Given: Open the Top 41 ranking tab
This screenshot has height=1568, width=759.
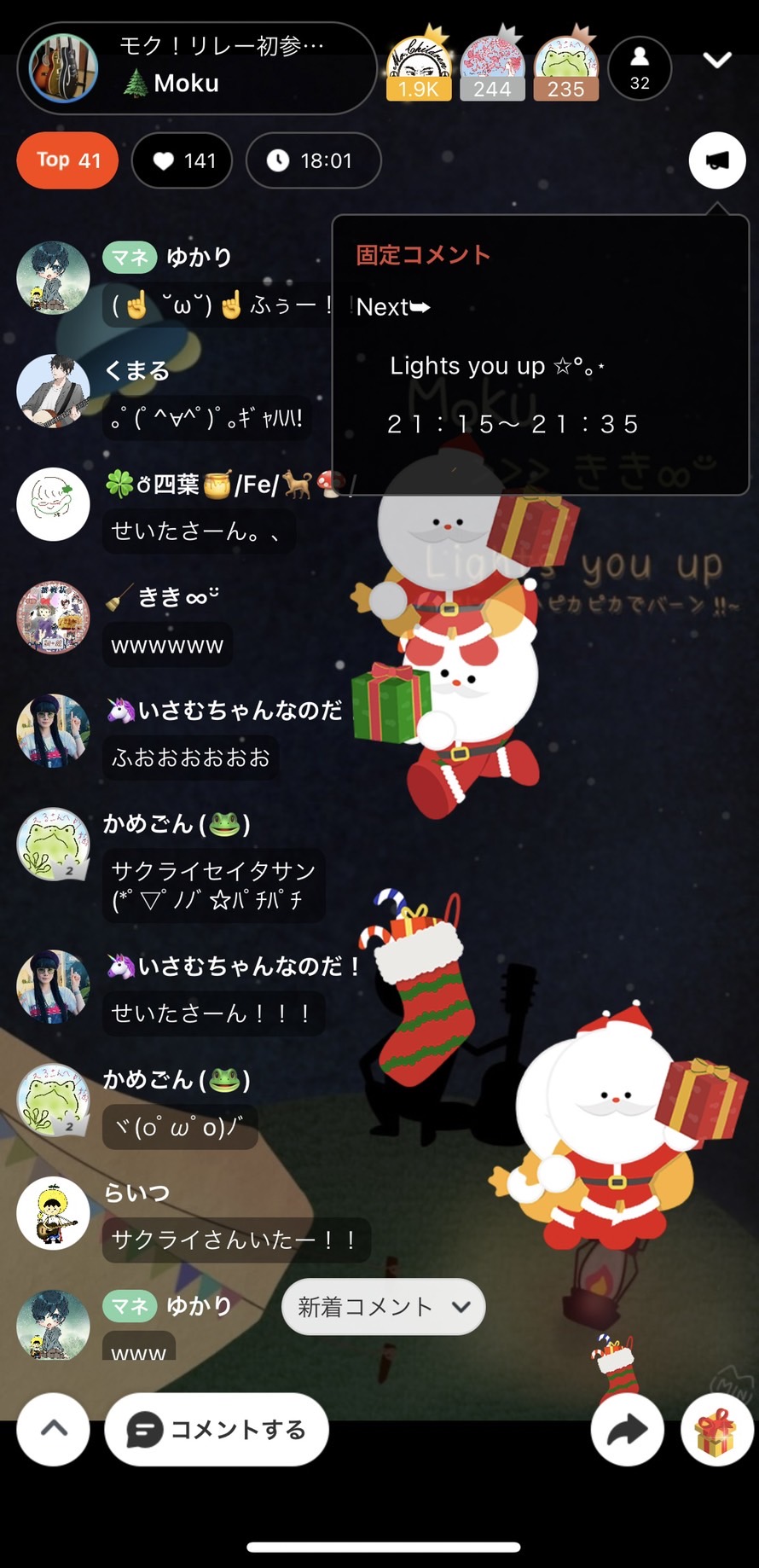Looking at the screenshot, I should pos(67,160).
